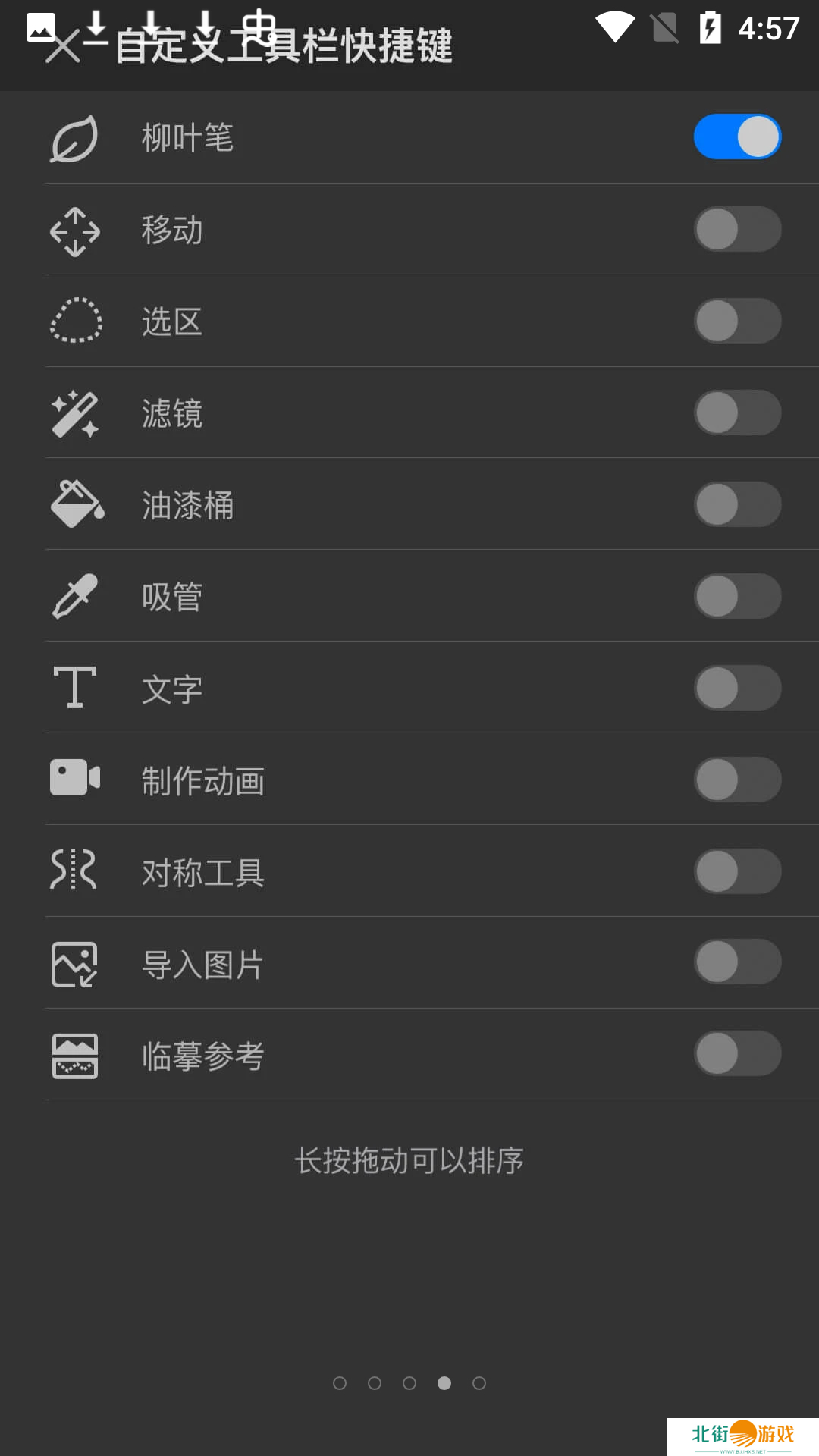Close the 自定义工具栏快捷键 screen

[x=63, y=47]
